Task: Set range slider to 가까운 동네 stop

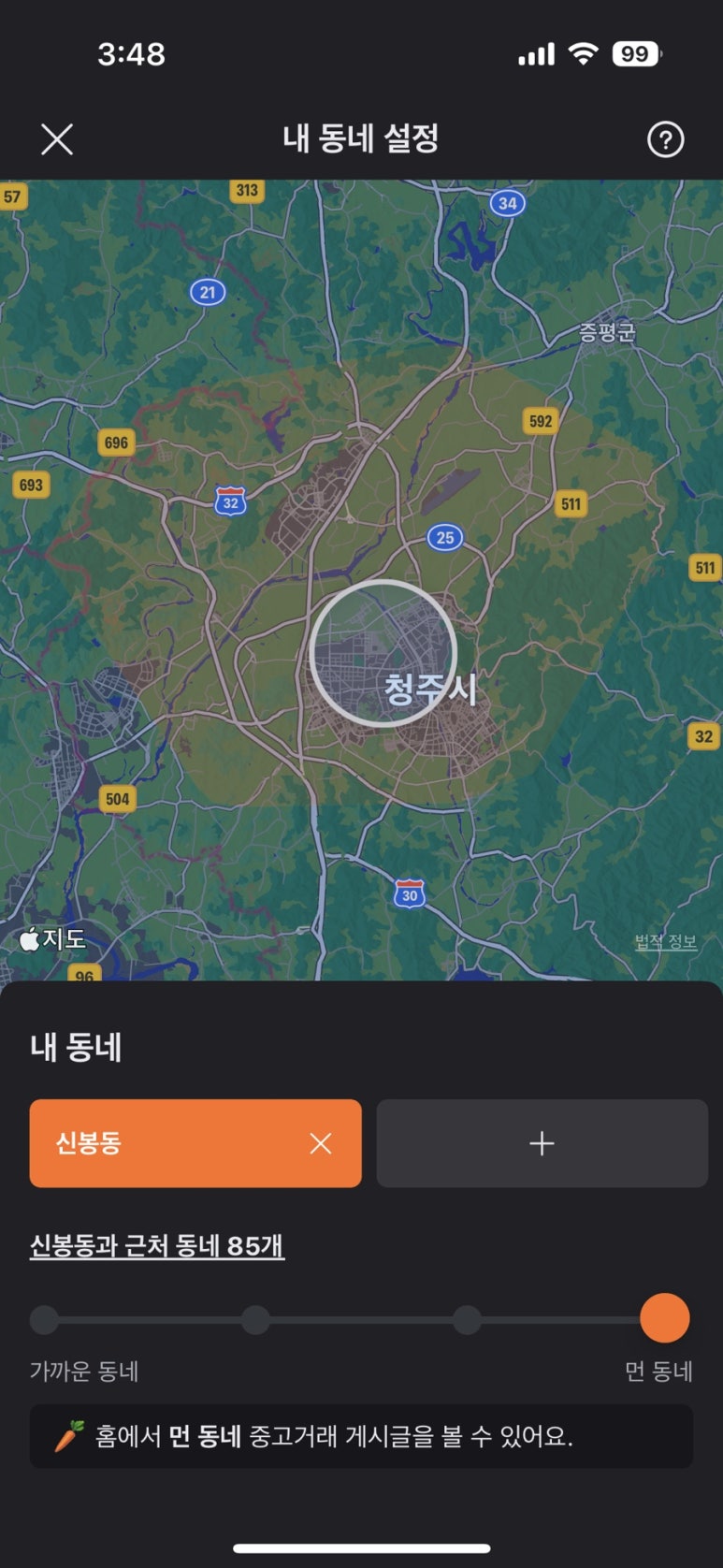Action: pyautogui.click(x=44, y=1320)
